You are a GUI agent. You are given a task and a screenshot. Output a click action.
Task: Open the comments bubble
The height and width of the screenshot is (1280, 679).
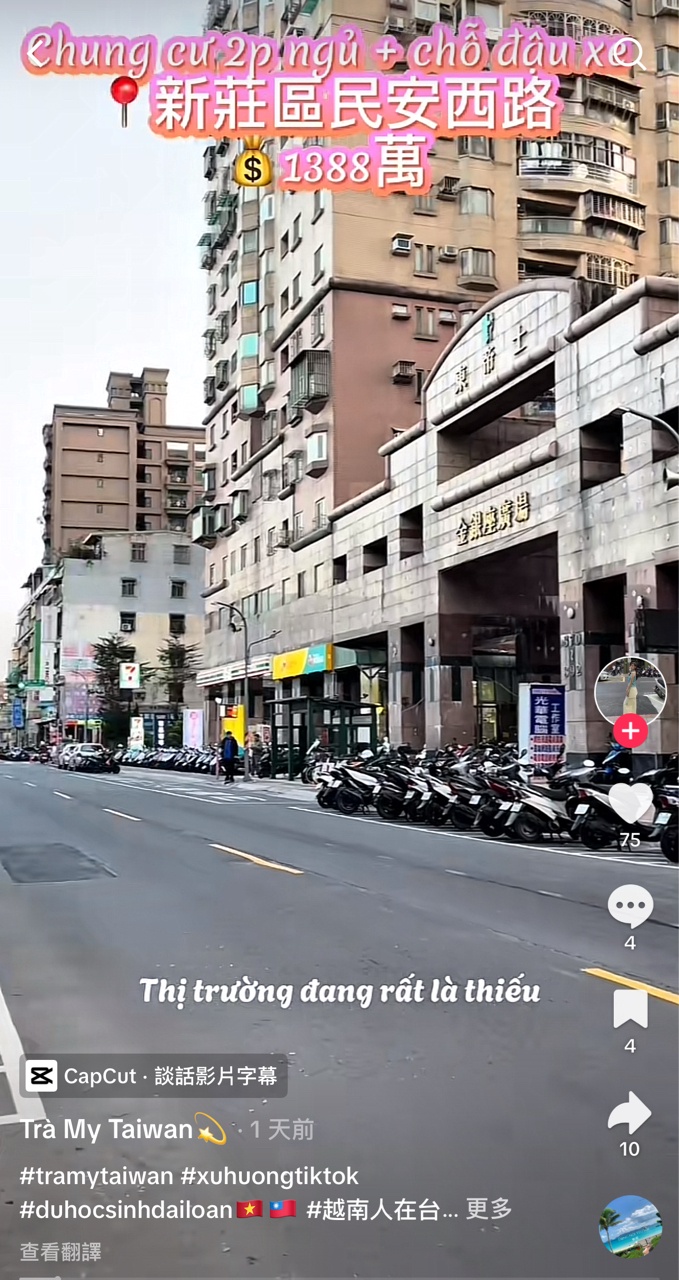pos(630,906)
